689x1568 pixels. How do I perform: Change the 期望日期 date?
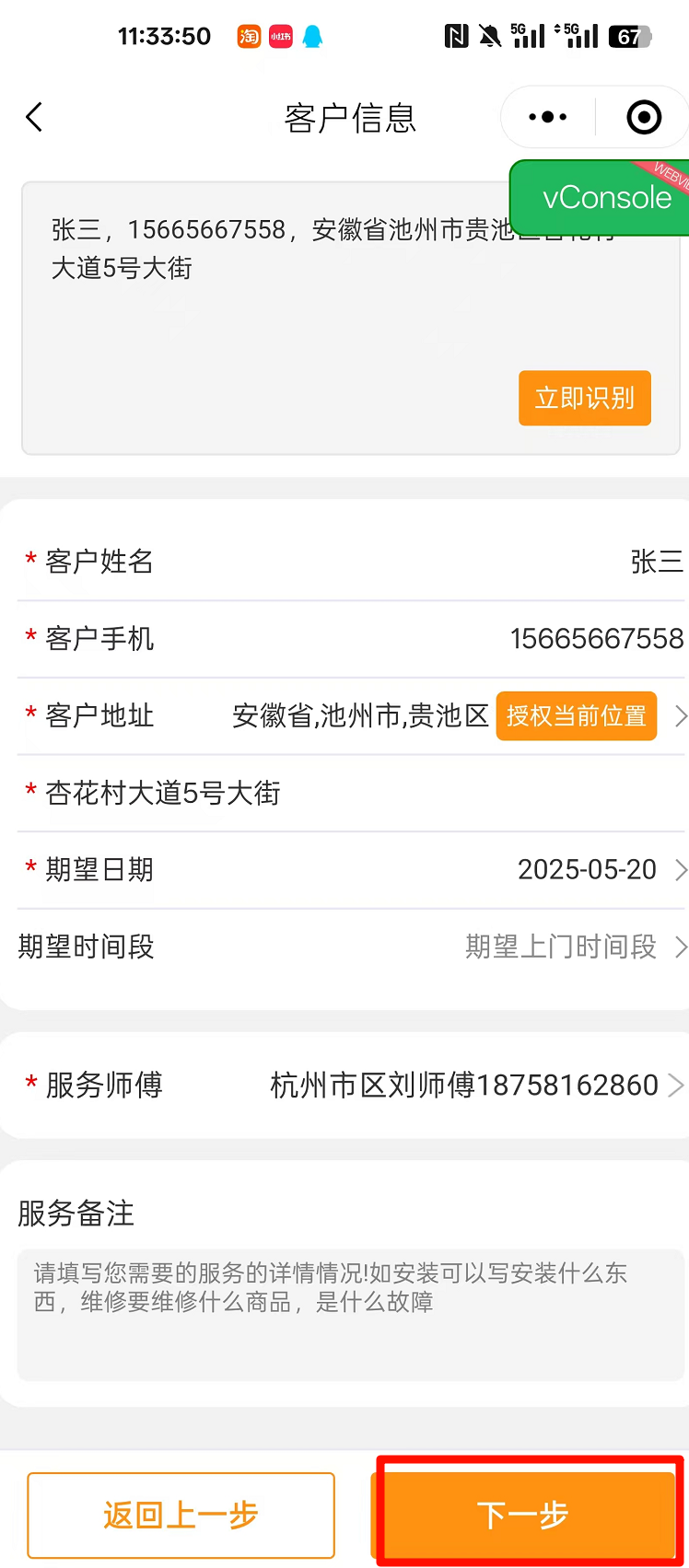click(587, 869)
